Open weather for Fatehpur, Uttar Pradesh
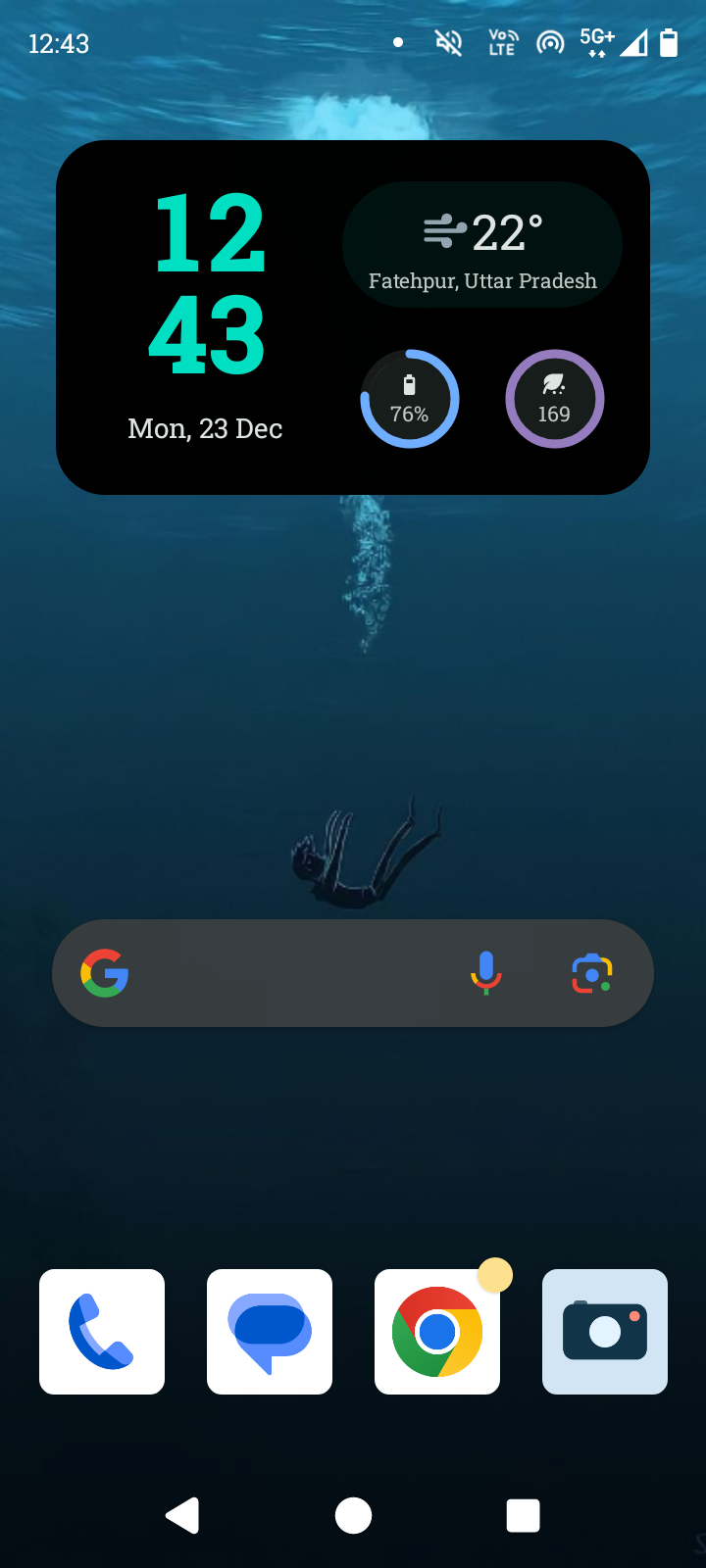 482,245
